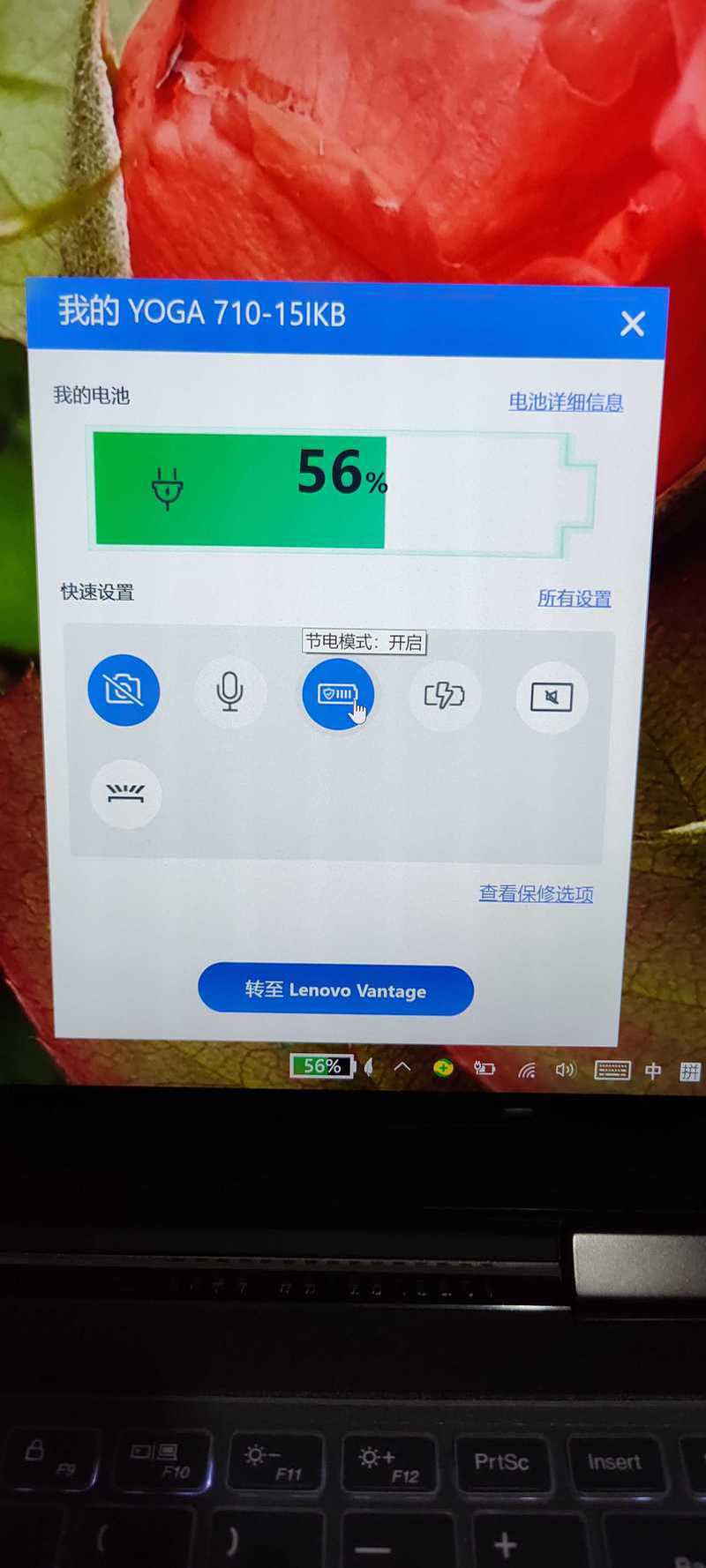Screen dimensions: 706x1568
Task: Open the 电池详细信息 link
Action: click(x=566, y=402)
